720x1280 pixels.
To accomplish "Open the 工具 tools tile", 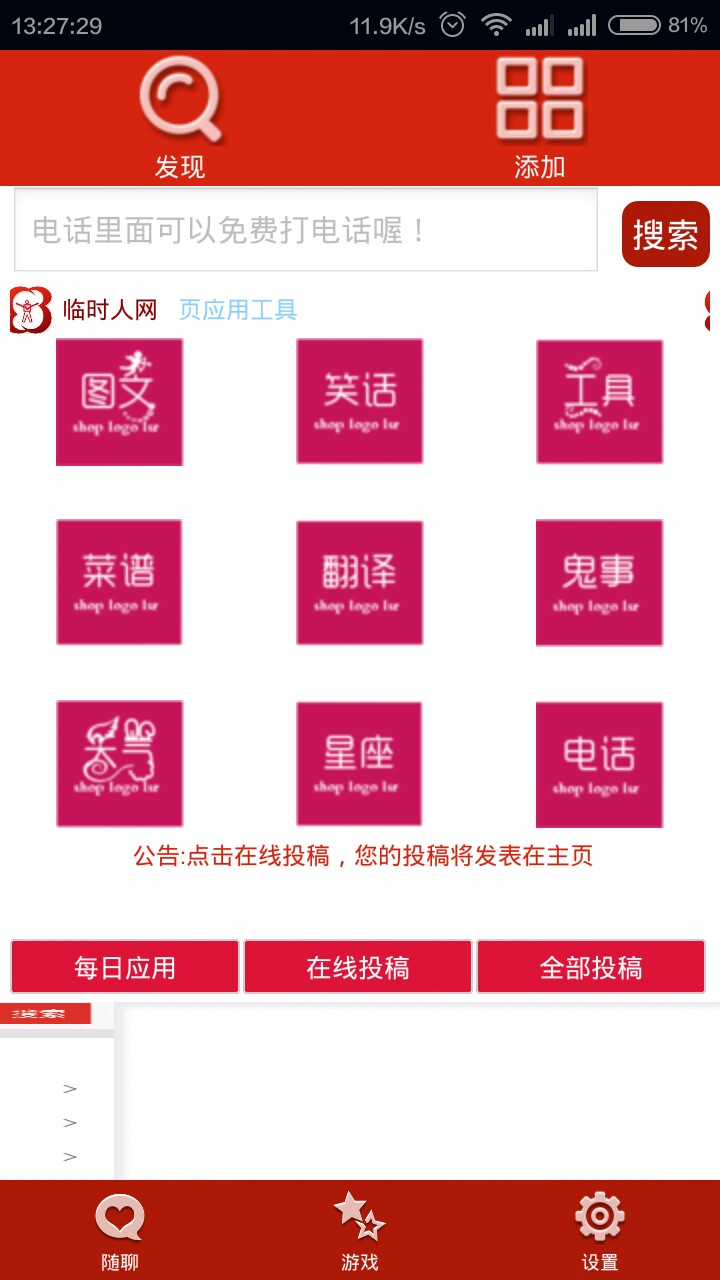I will (599, 402).
